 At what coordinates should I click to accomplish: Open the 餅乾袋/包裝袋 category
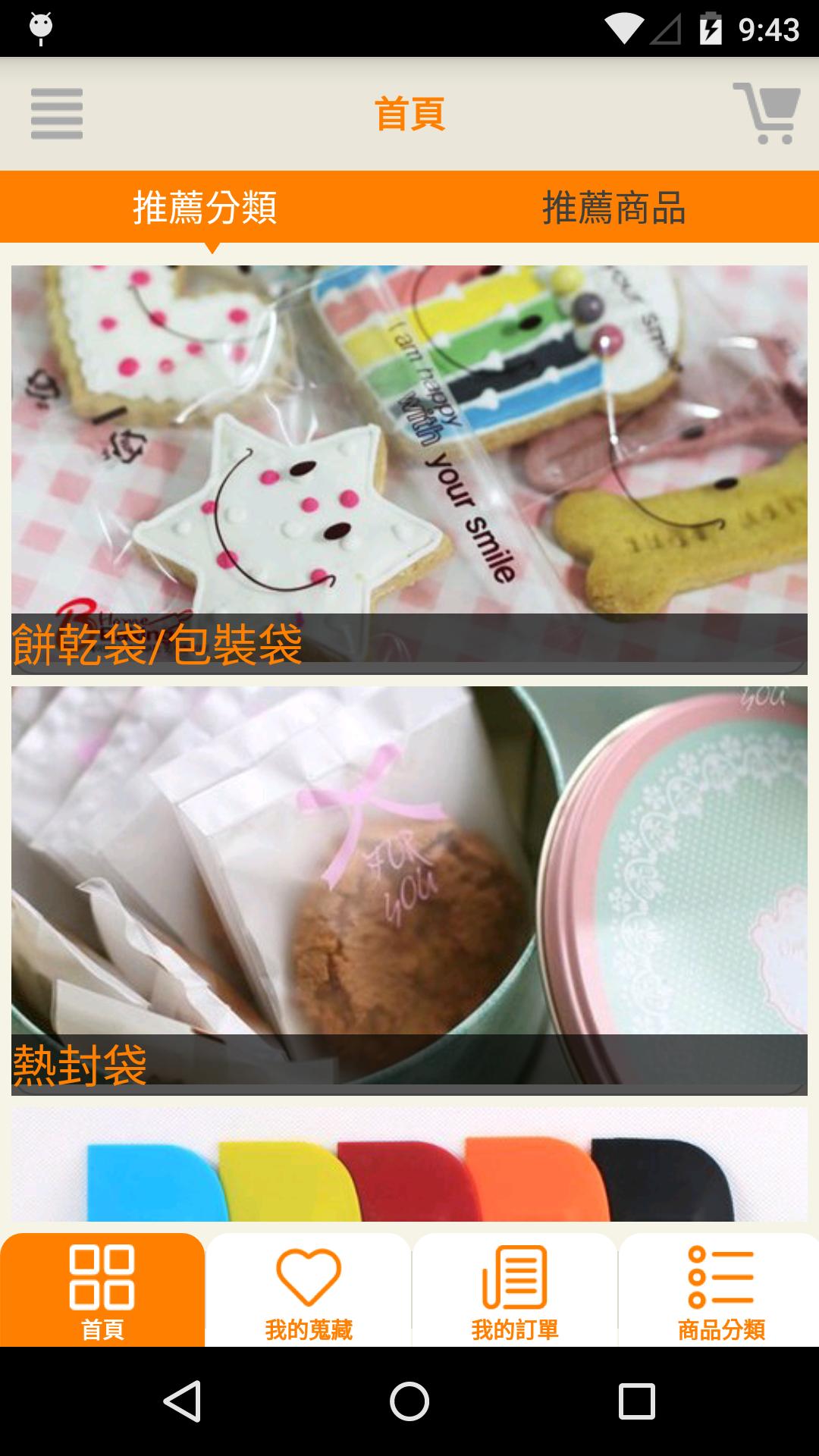(409, 469)
